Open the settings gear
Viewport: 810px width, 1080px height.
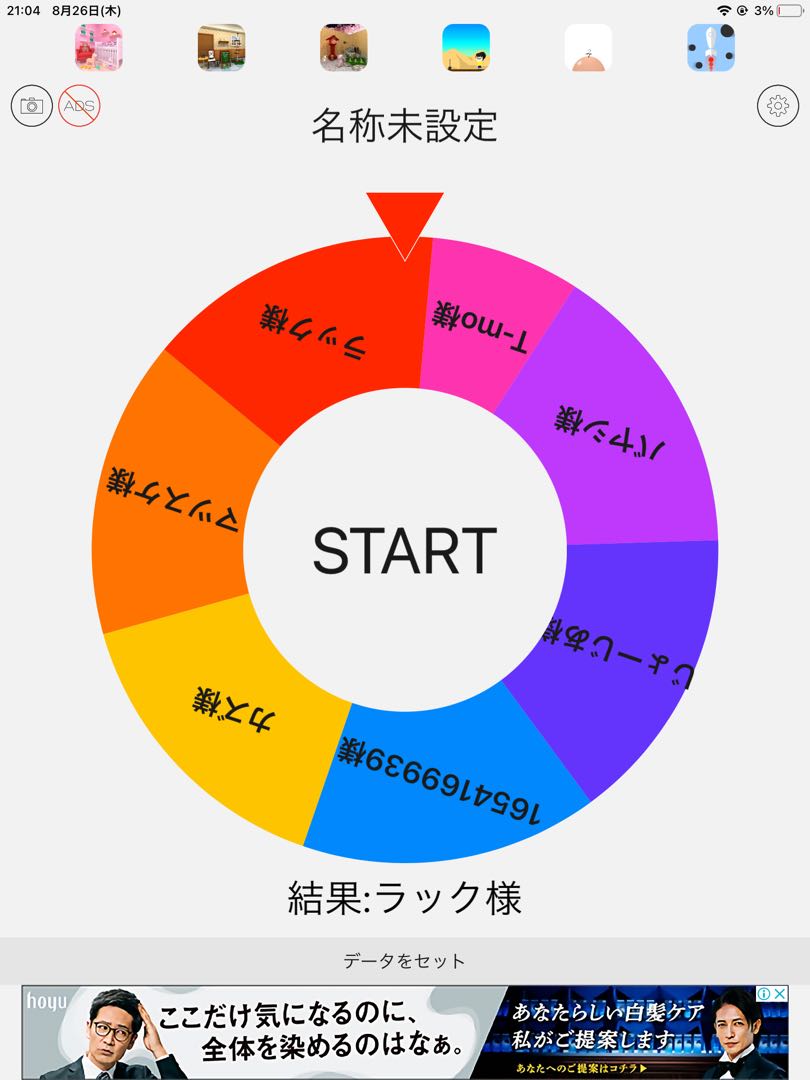777,105
